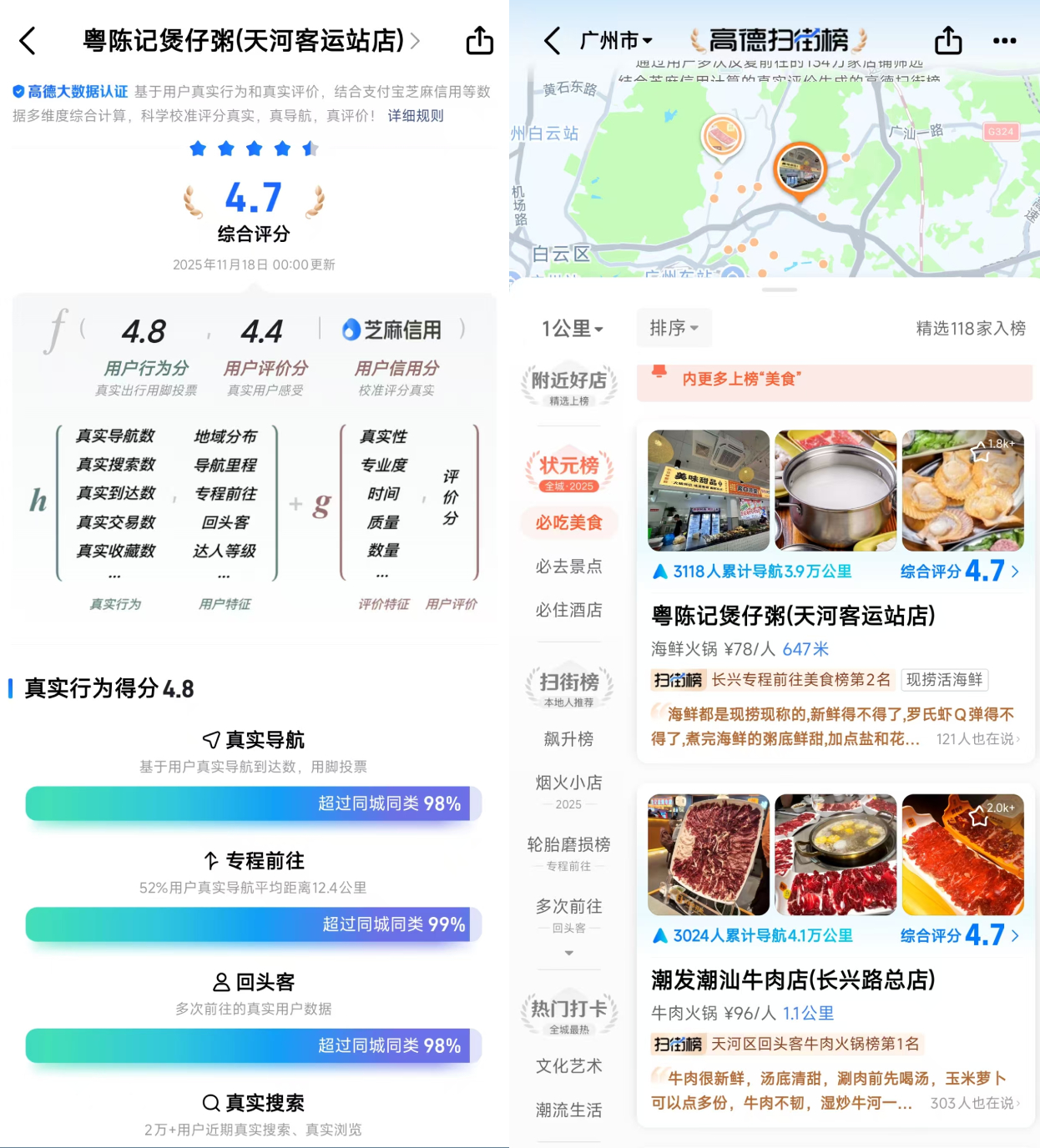Tap the share icon next to 高德扫街榜

pyautogui.click(x=948, y=38)
